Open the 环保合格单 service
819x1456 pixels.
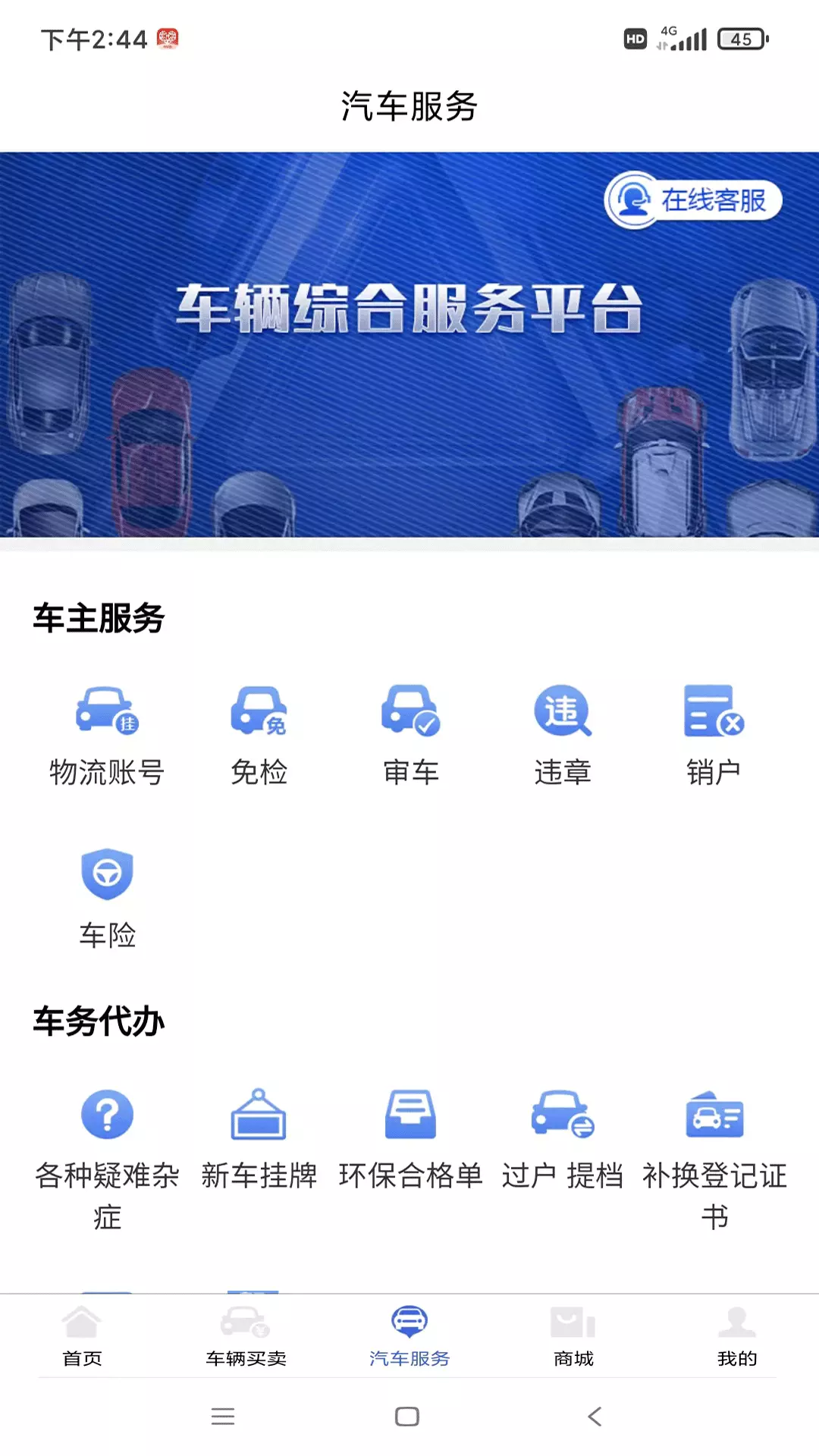410,1139
